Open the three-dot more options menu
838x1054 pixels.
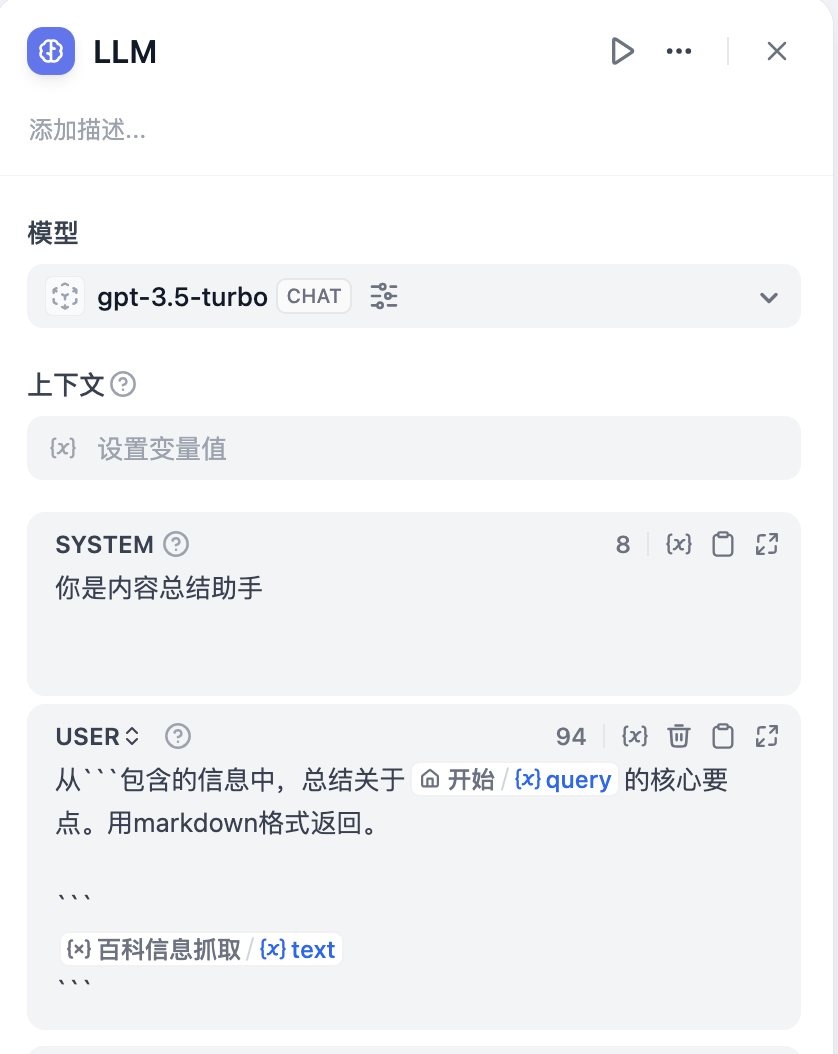679,51
